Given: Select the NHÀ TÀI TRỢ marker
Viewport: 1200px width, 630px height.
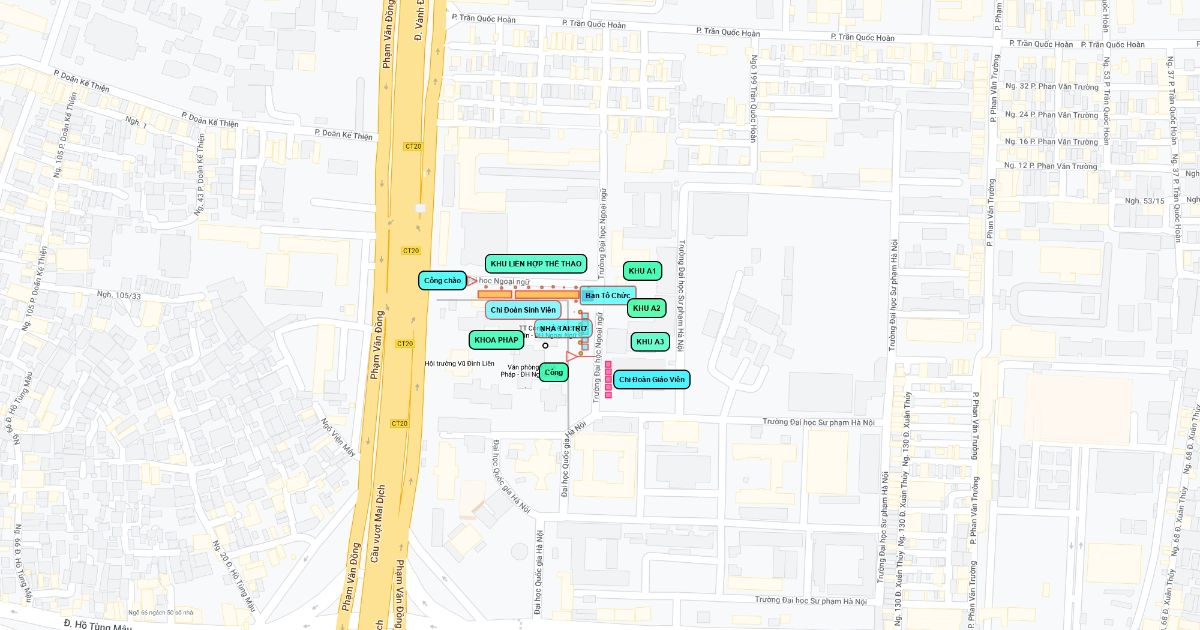Looking at the screenshot, I should tap(563, 328).
